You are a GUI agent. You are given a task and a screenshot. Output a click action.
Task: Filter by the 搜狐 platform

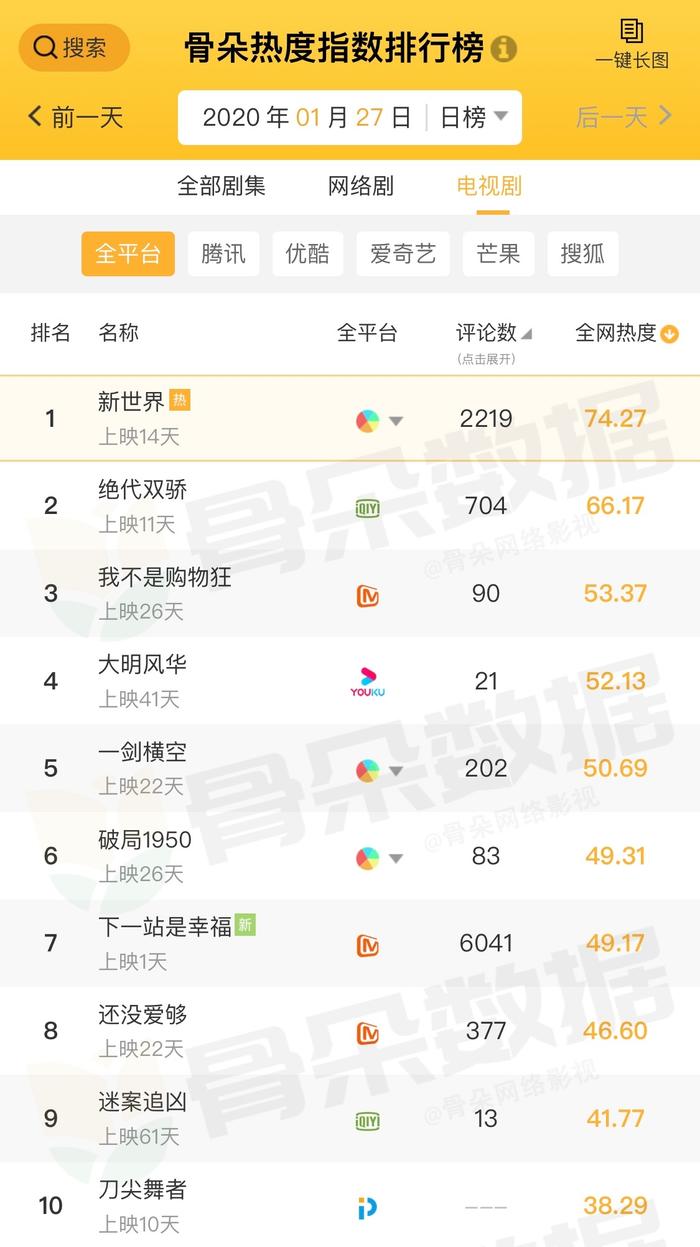click(583, 254)
